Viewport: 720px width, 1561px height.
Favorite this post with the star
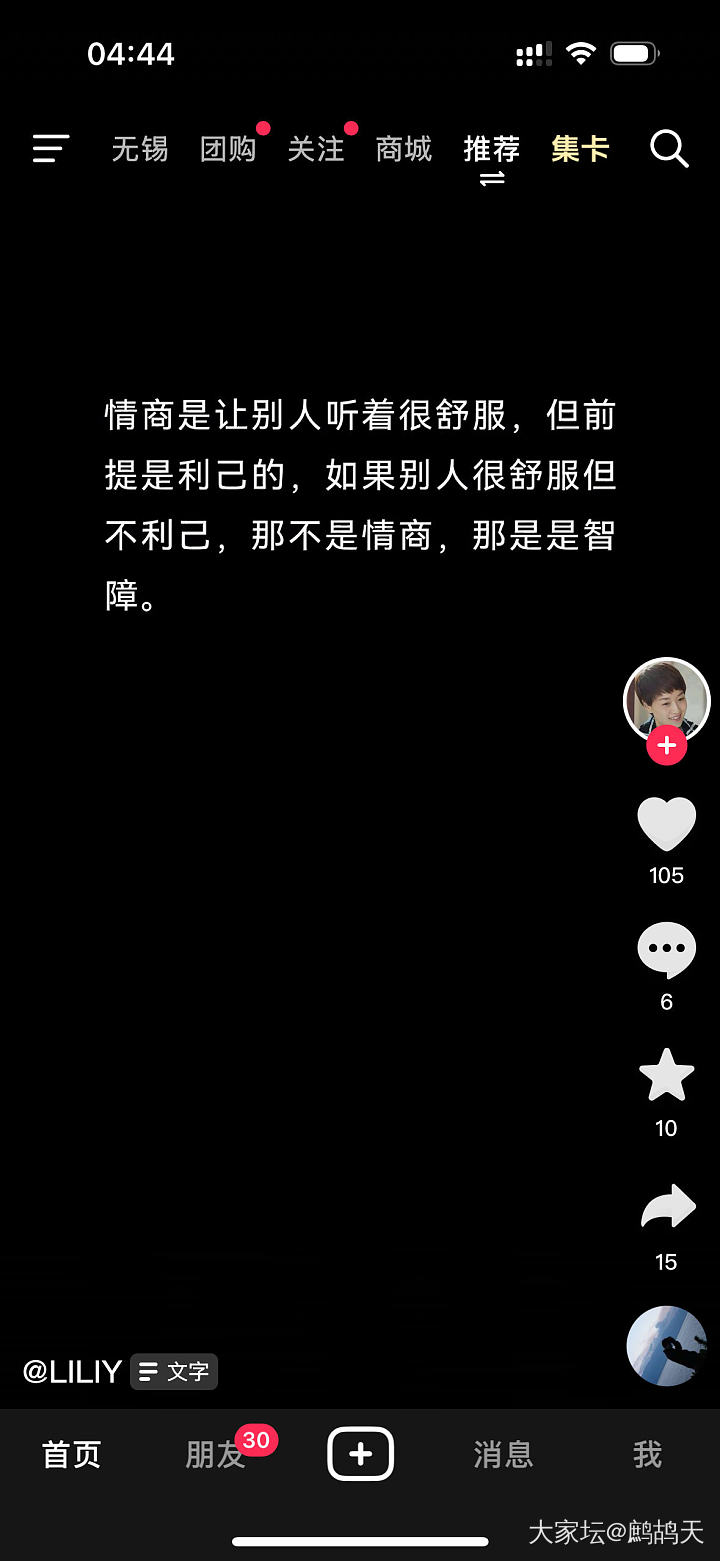(x=666, y=1076)
